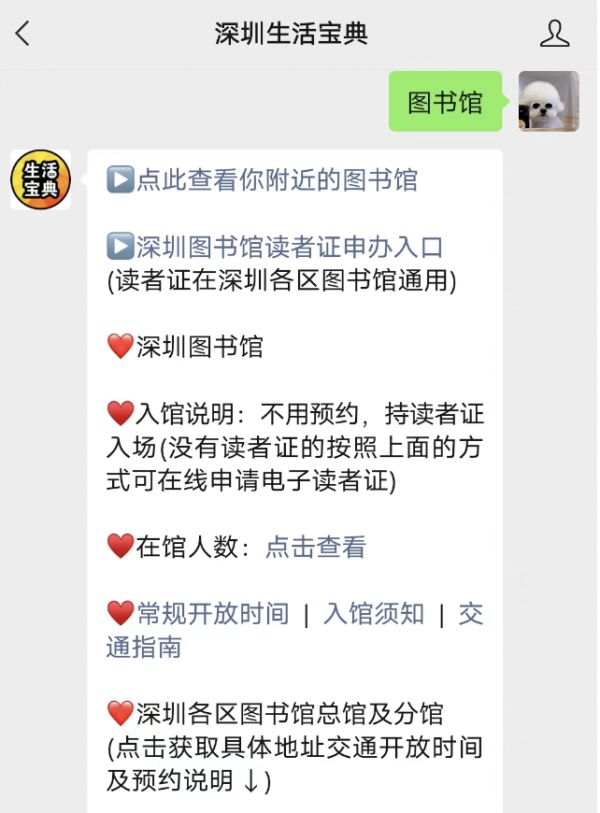
Task: Go back from the 深圳生活宝典 chat
Action: [x=23, y=34]
